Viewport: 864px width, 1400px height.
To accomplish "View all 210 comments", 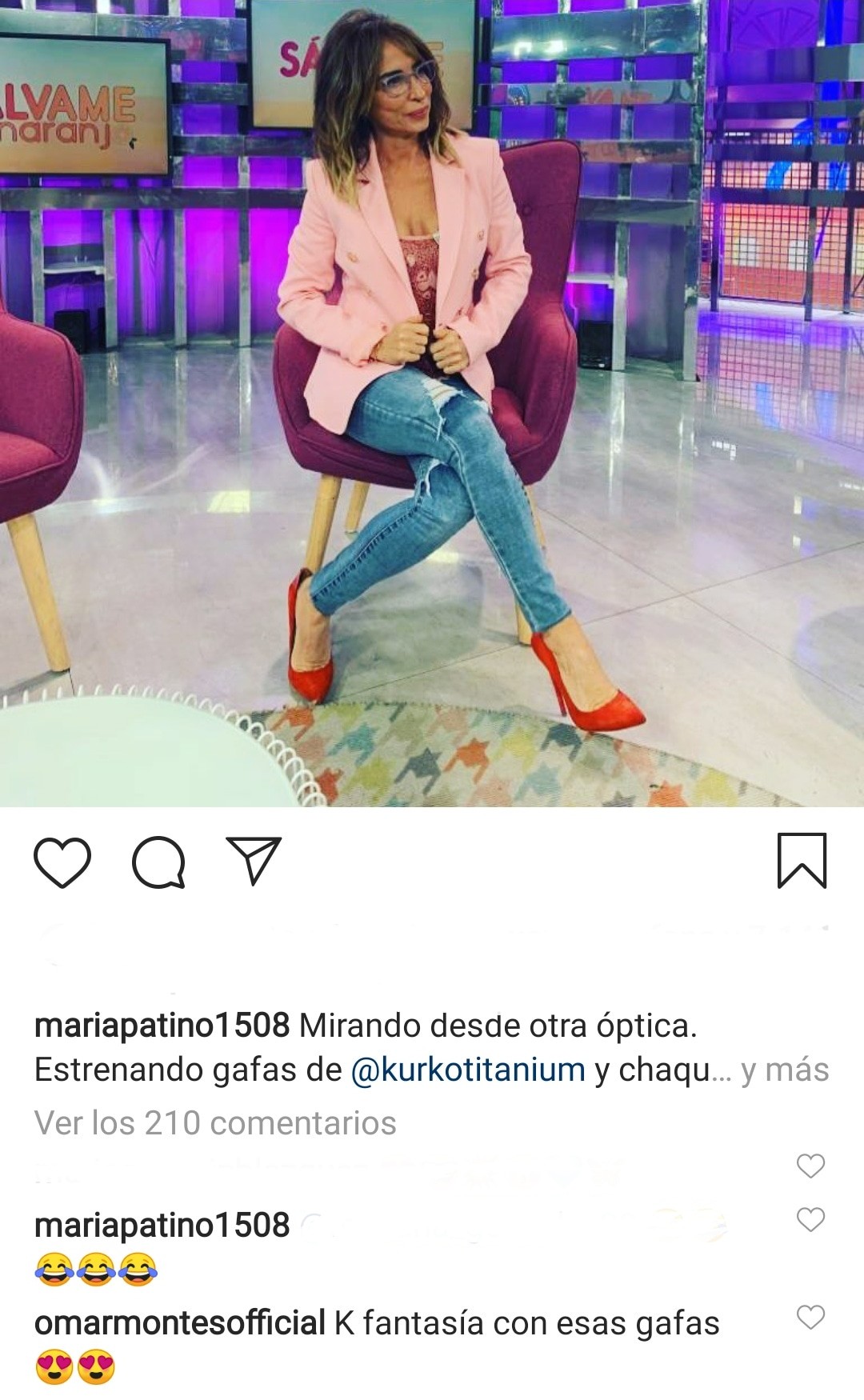I will point(215,1123).
